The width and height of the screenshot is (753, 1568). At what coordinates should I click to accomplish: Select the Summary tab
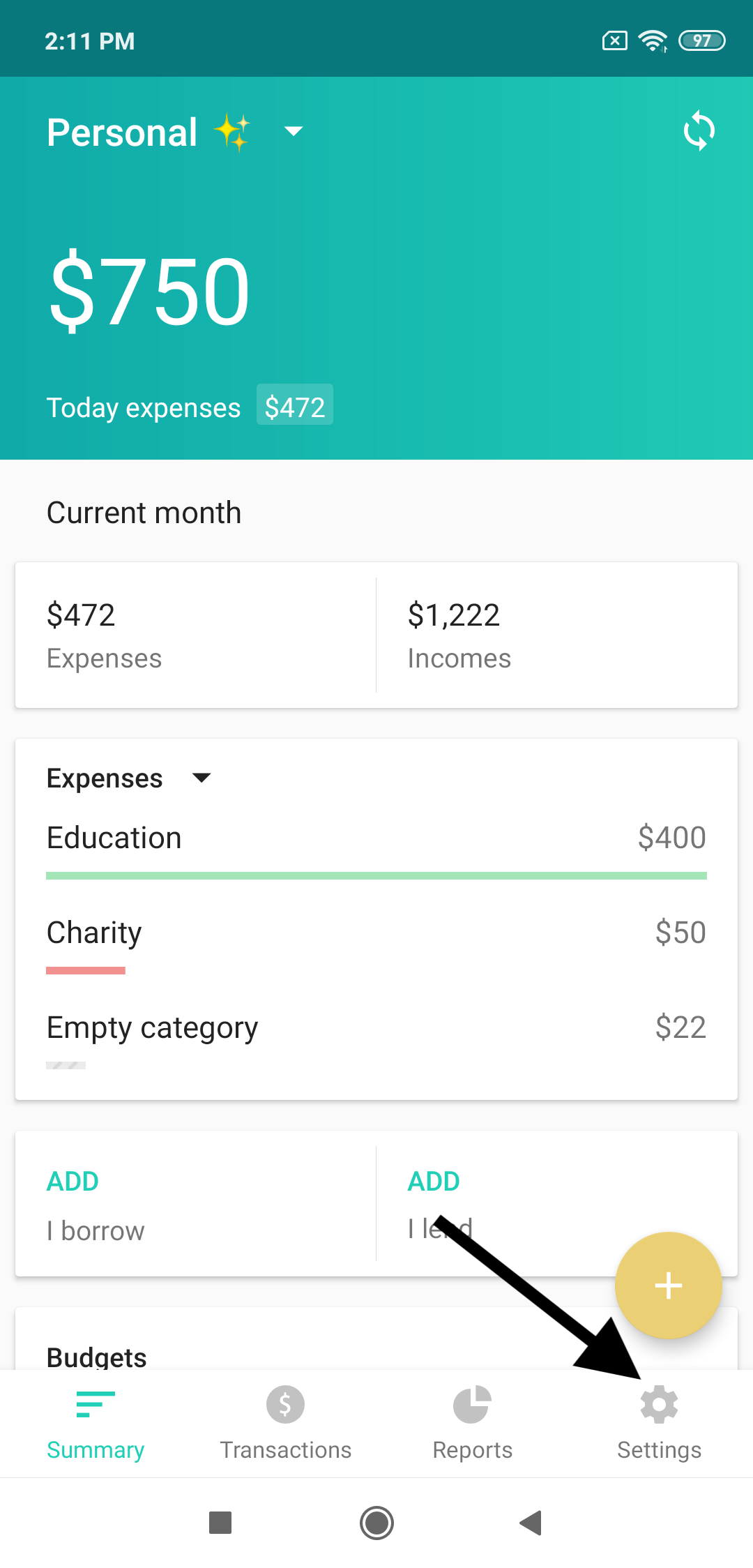(x=96, y=1423)
